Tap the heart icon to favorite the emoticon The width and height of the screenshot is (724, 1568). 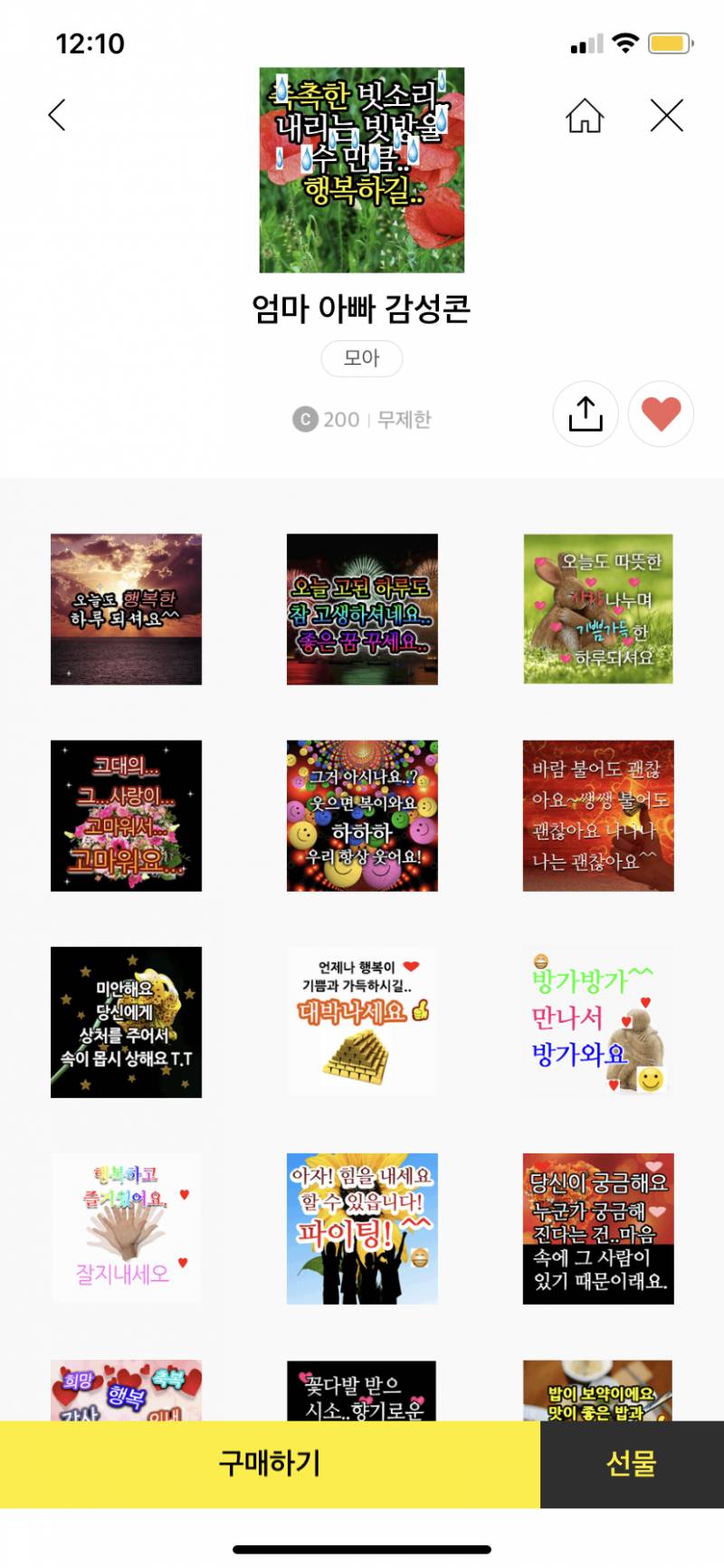(x=662, y=415)
